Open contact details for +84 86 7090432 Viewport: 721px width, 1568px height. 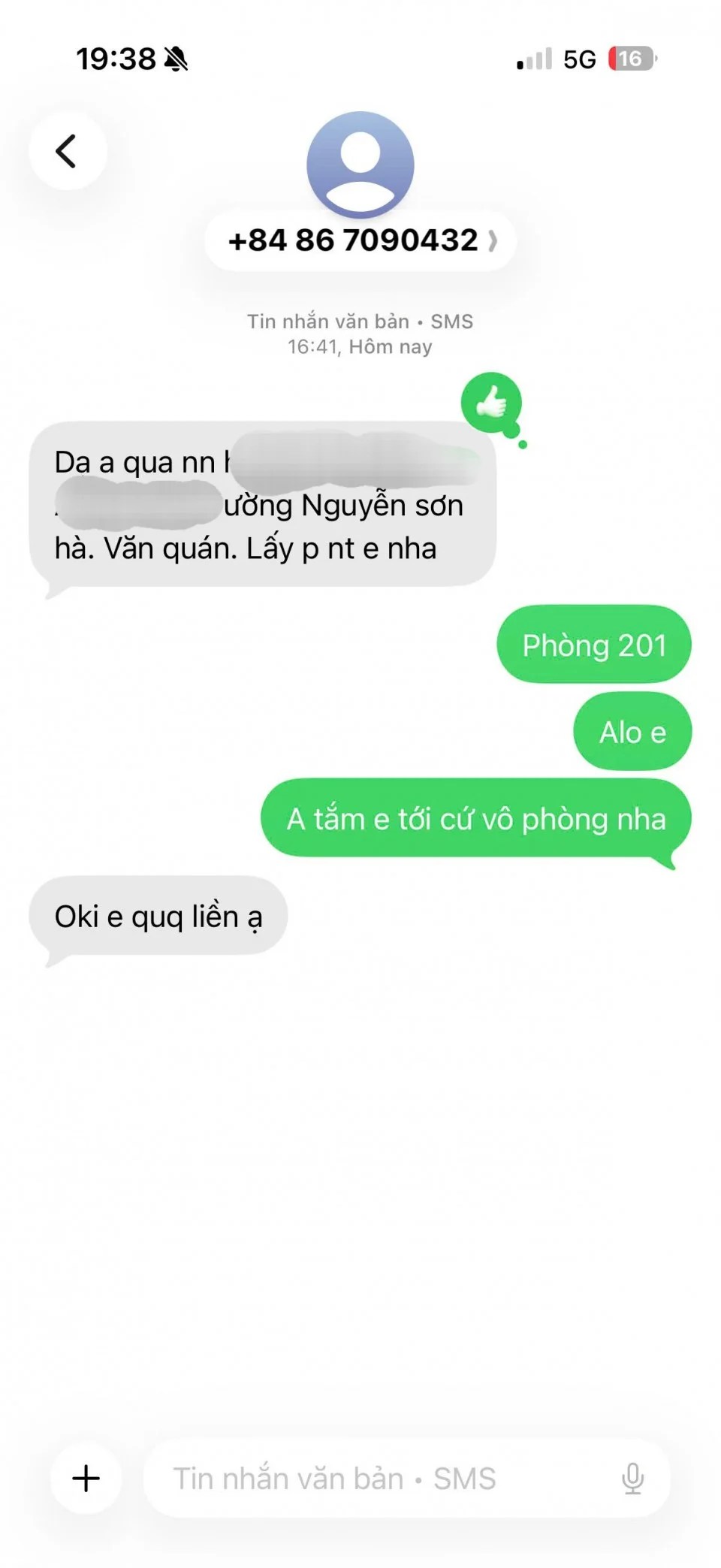[360, 241]
